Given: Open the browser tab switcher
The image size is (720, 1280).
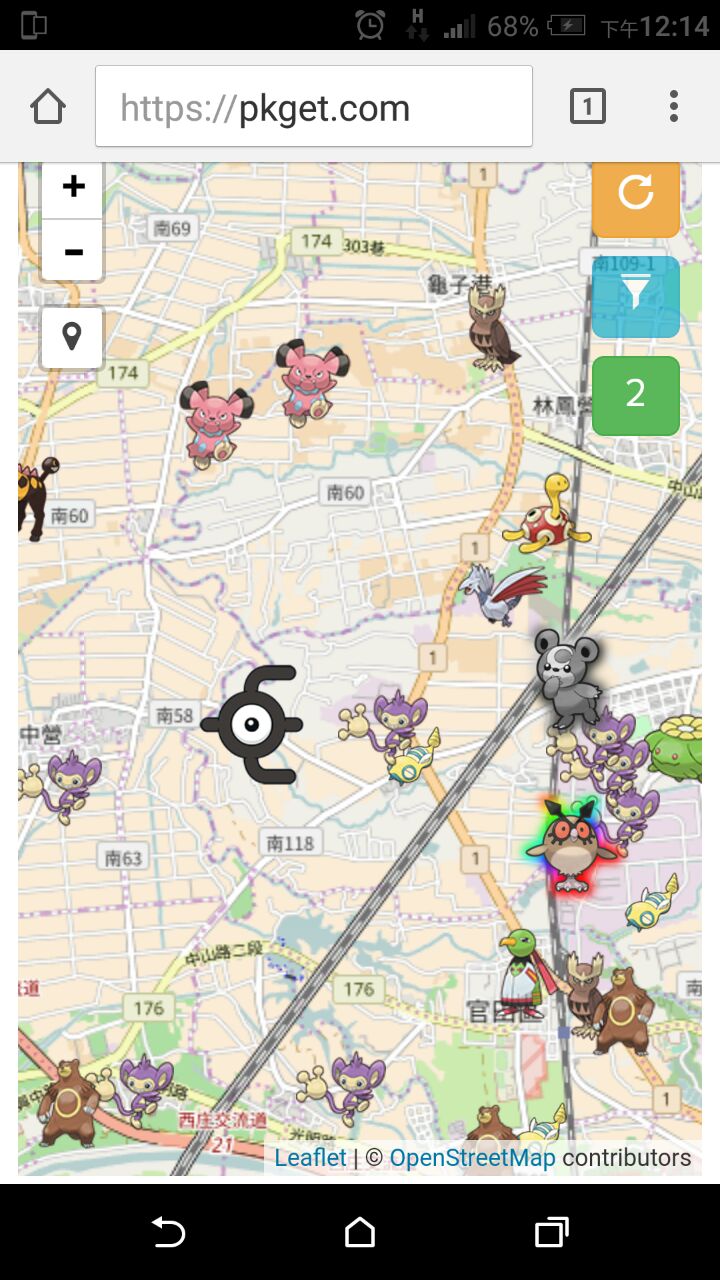Looking at the screenshot, I should coord(587,106).
